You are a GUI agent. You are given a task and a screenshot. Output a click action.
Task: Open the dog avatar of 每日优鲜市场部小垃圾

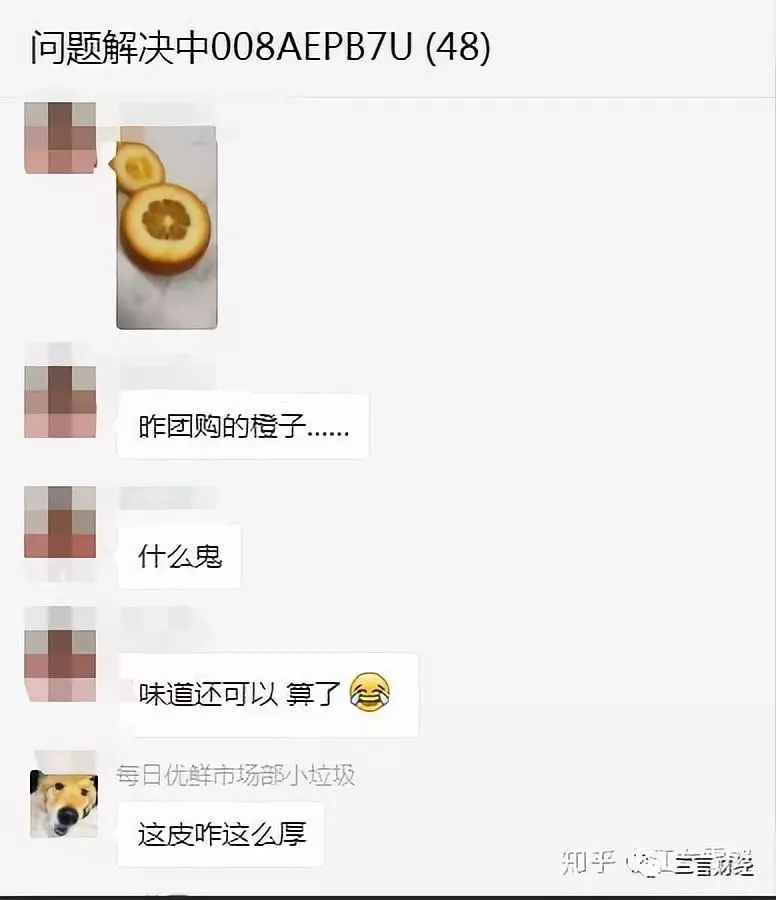[64, 802]
